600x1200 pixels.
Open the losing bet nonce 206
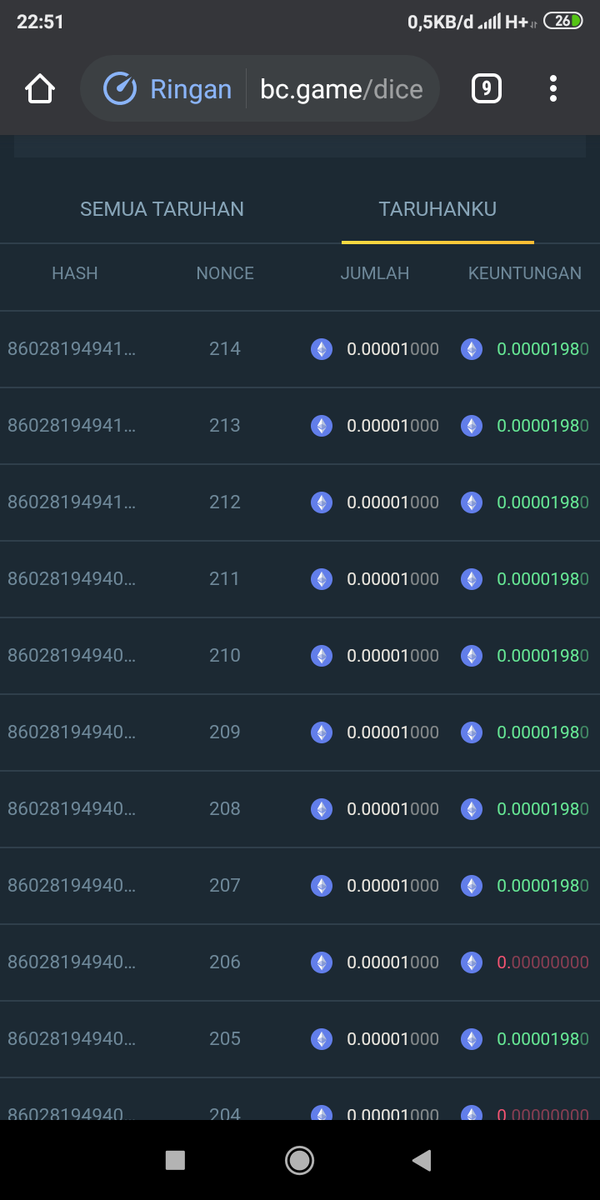(x=225, y=962)
